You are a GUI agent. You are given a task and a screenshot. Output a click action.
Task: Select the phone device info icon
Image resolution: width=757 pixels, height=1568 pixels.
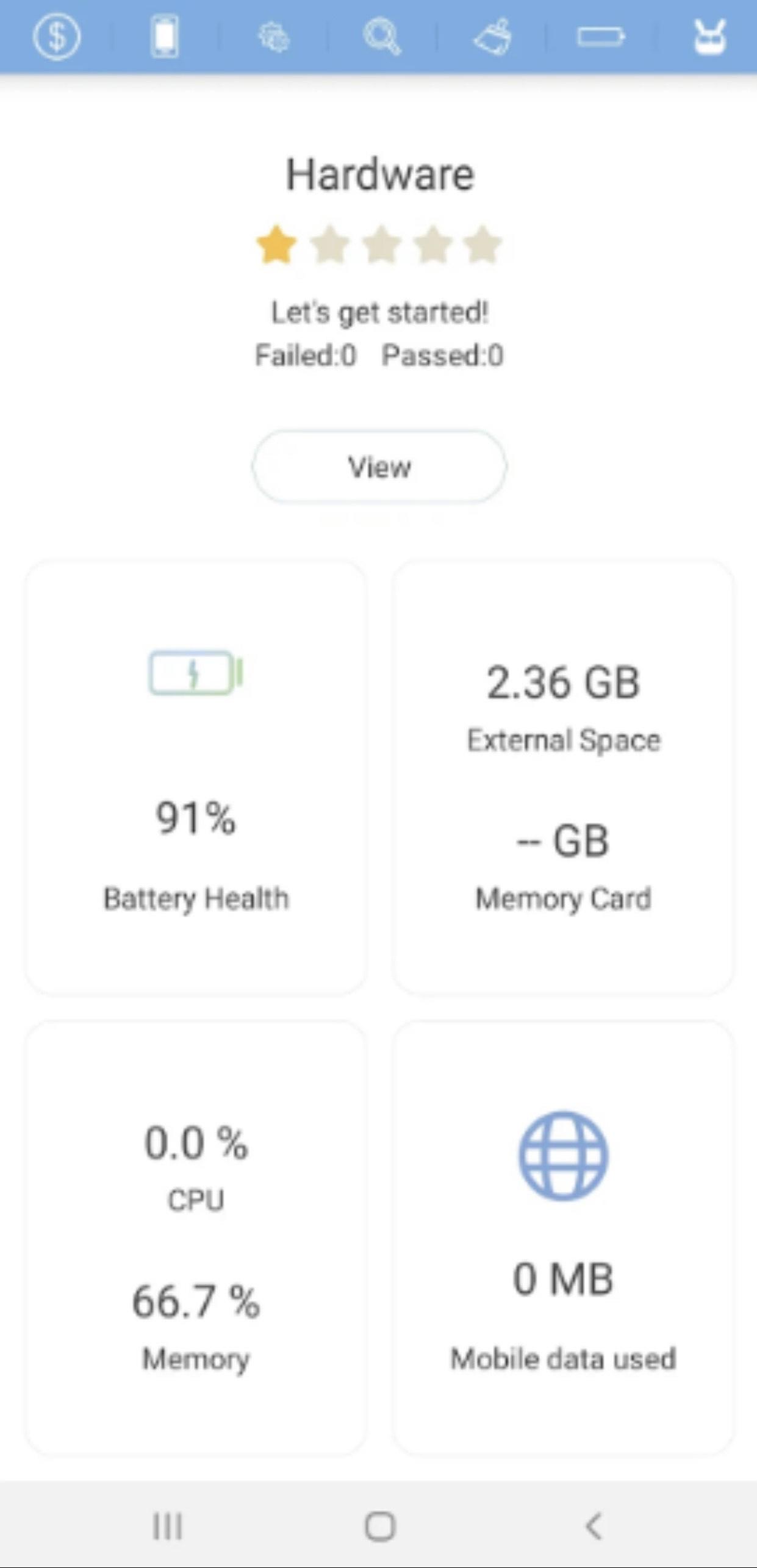tap(165, 37)
